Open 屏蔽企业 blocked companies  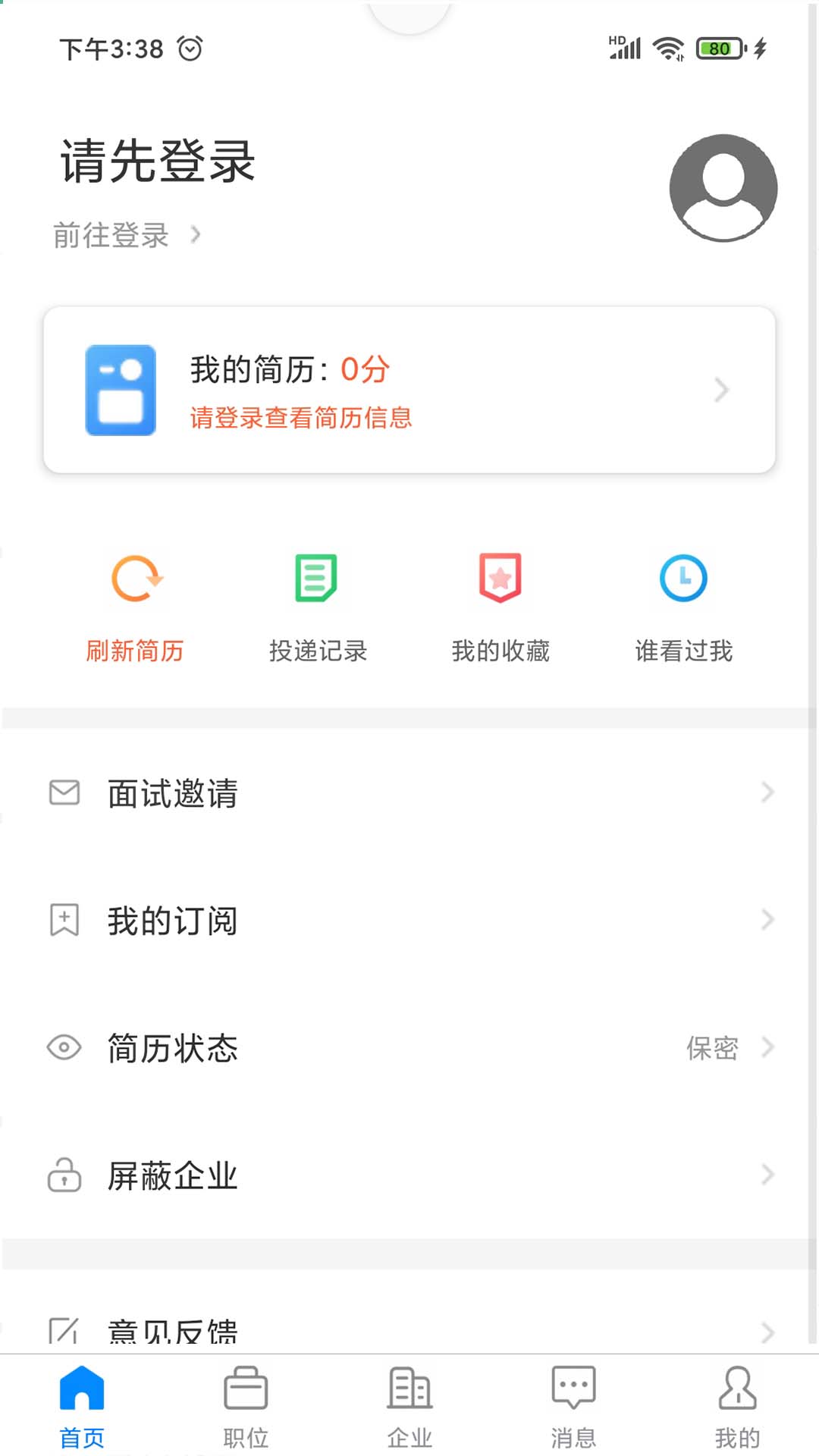click(409, 1175)
